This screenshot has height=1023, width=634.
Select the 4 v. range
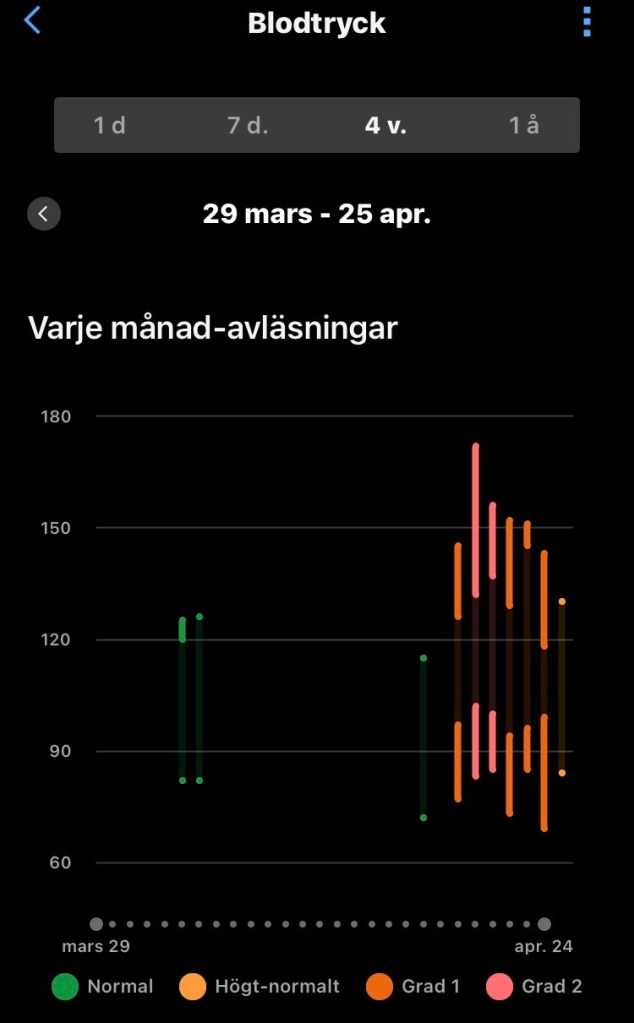pos(385,126)
